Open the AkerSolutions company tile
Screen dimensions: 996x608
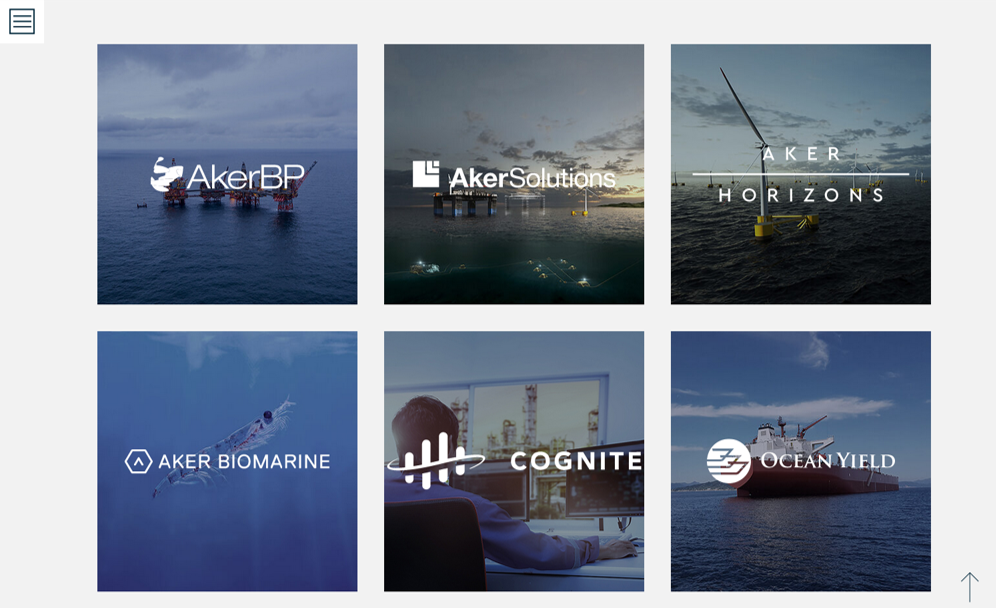click(514, 174)
